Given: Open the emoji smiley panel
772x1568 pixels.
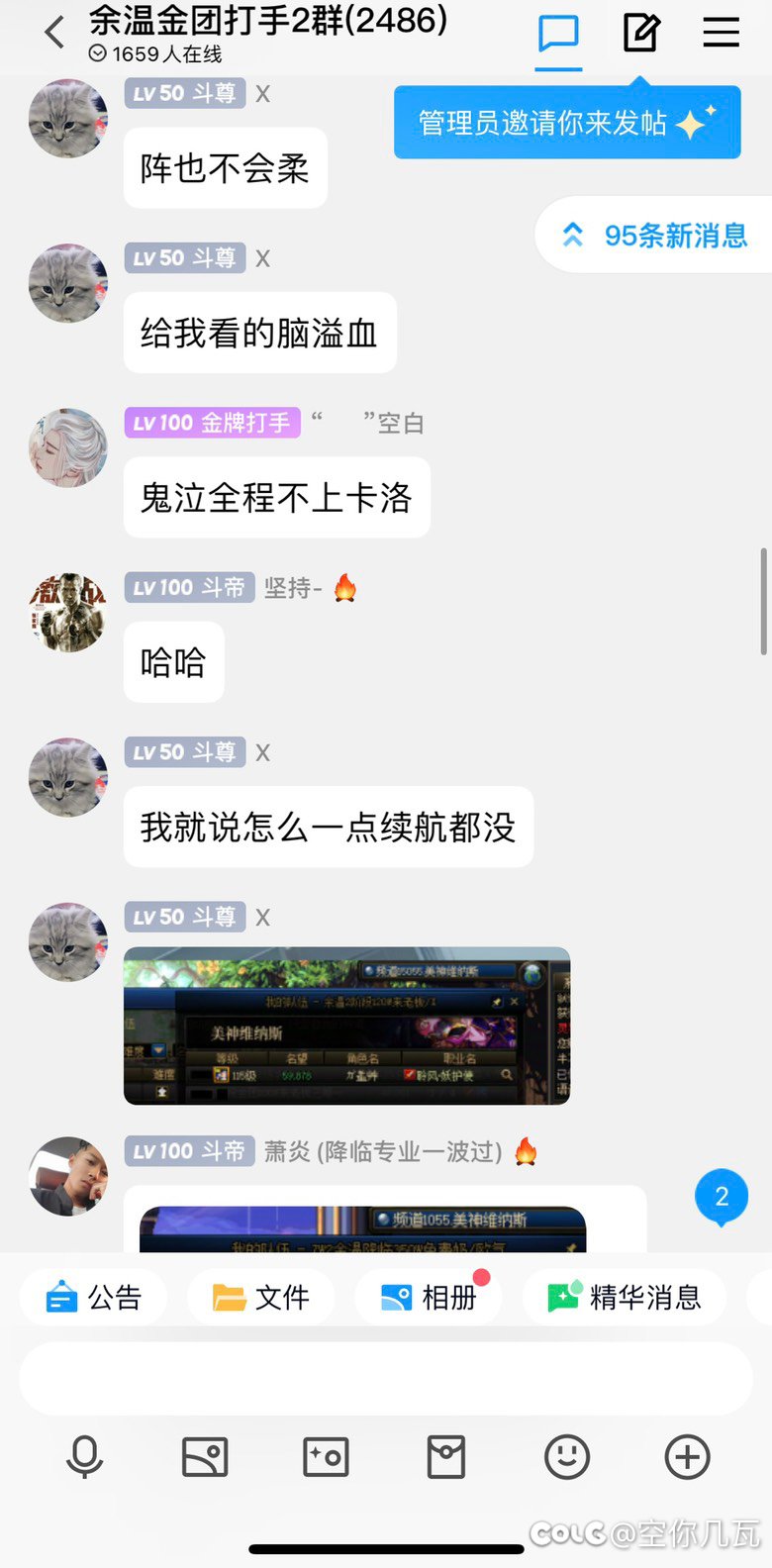Looking at the screenshot, I should [x=567, y=1457].
